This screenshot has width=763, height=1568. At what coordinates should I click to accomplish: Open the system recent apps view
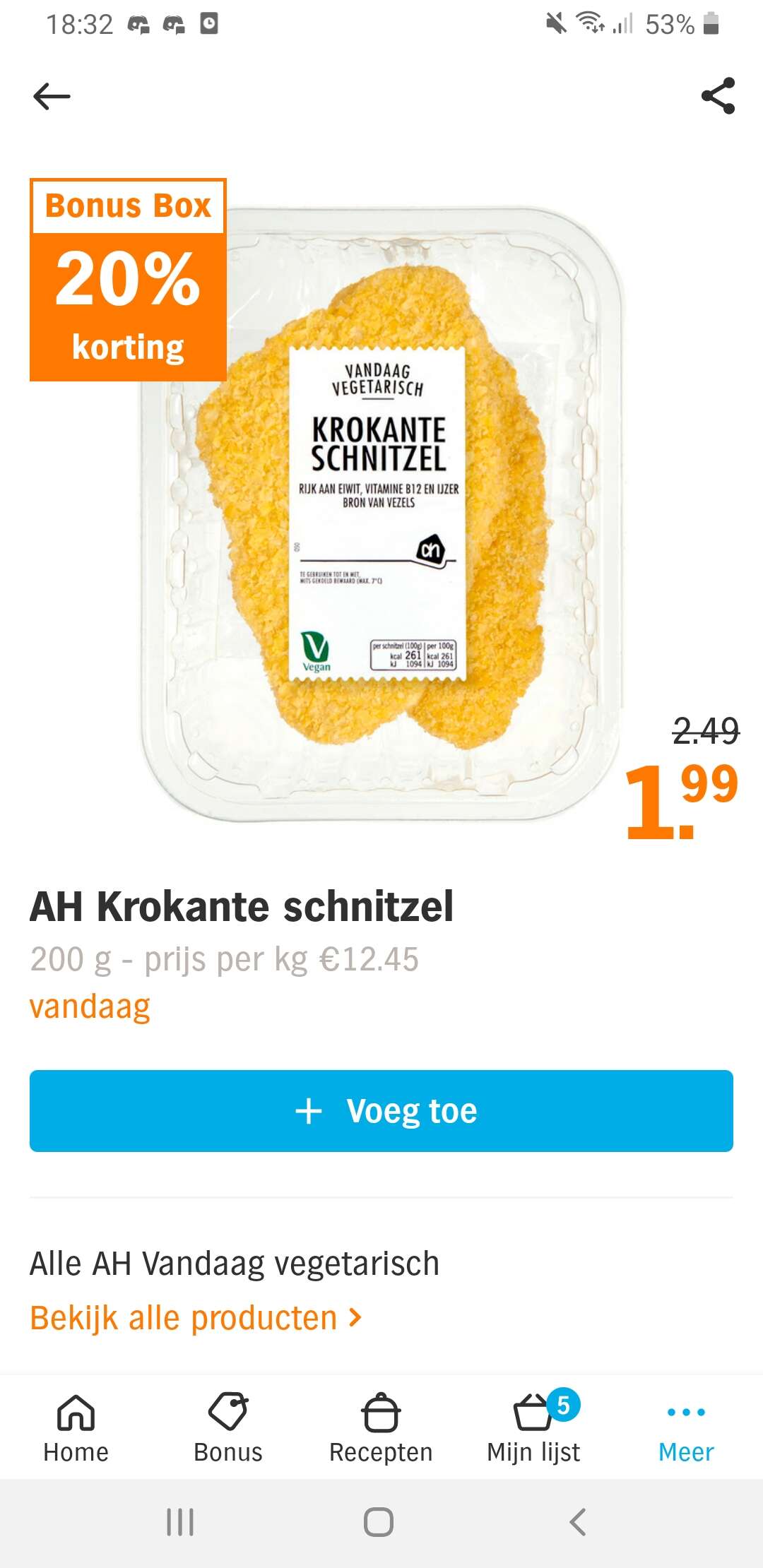[180, 1522]
